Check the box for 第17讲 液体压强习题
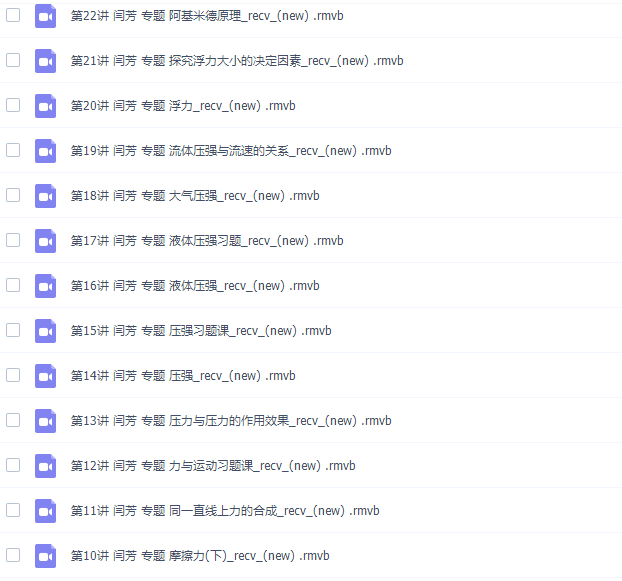Viewport: 622px width, 581px height. coord(13,240)
